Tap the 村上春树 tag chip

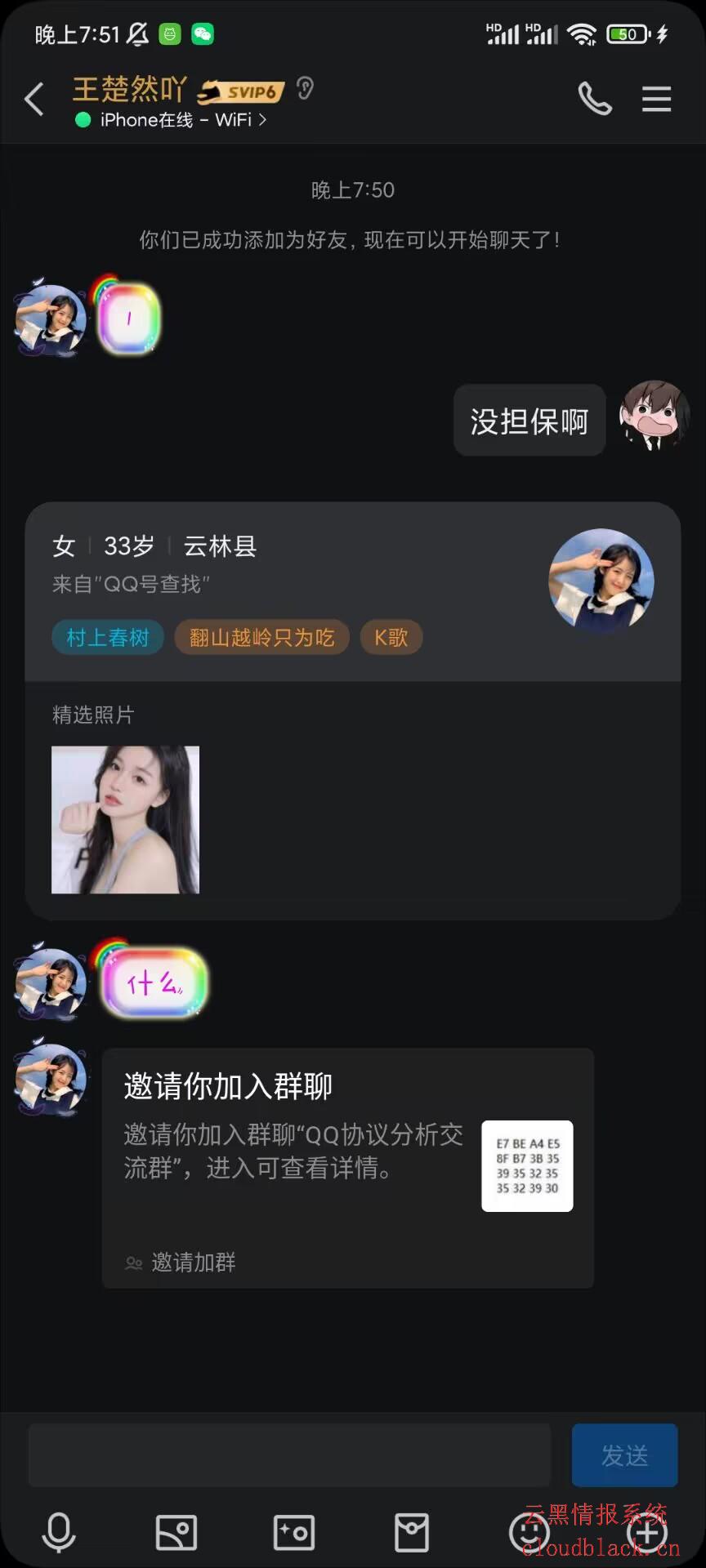coord(108,638)
